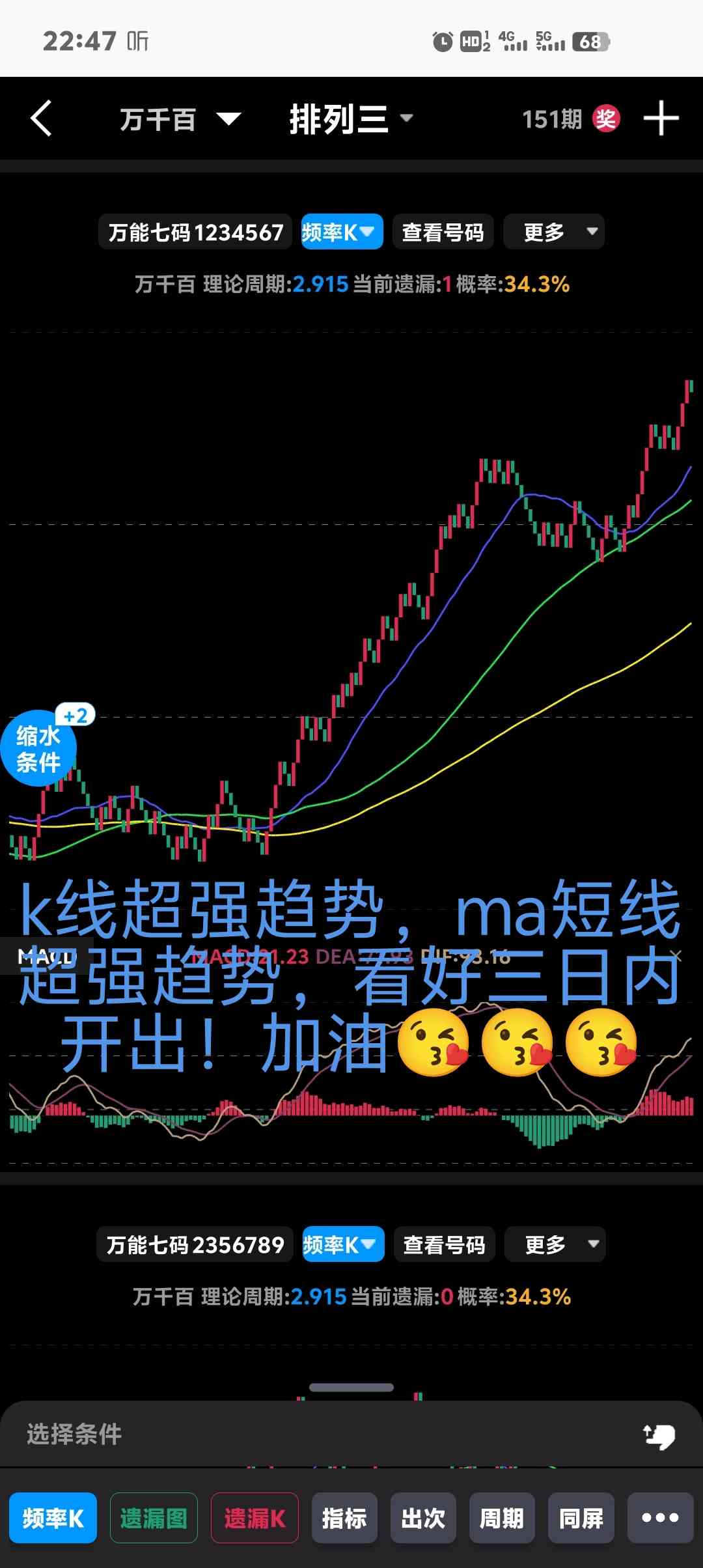Image resolution: width=703 pixels, height=1568 pixels.
Task: Open 频率K dropdown for 2356789 chart
Action: click(x=343, y=1244)
